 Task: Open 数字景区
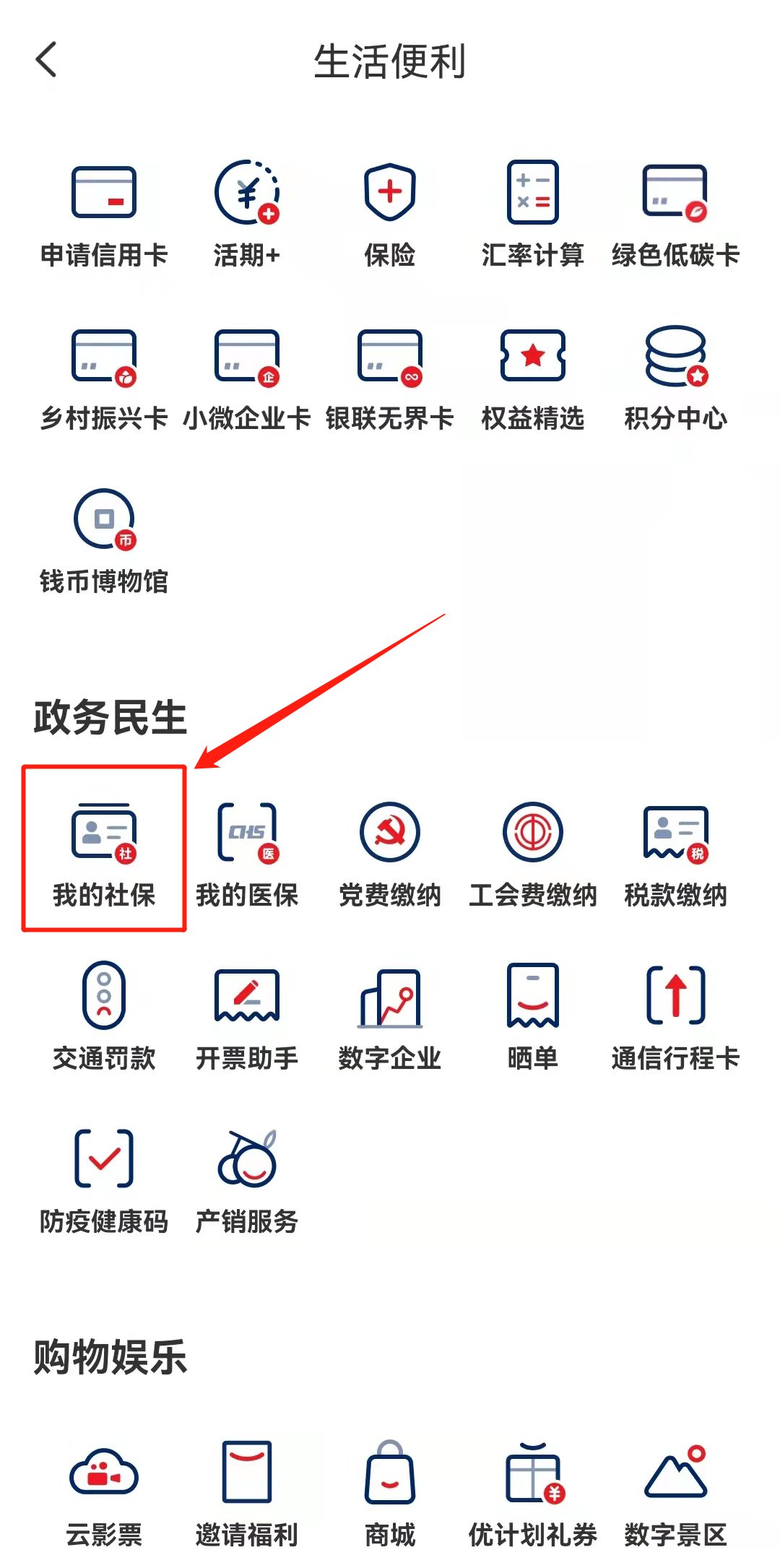[675, 1495]
